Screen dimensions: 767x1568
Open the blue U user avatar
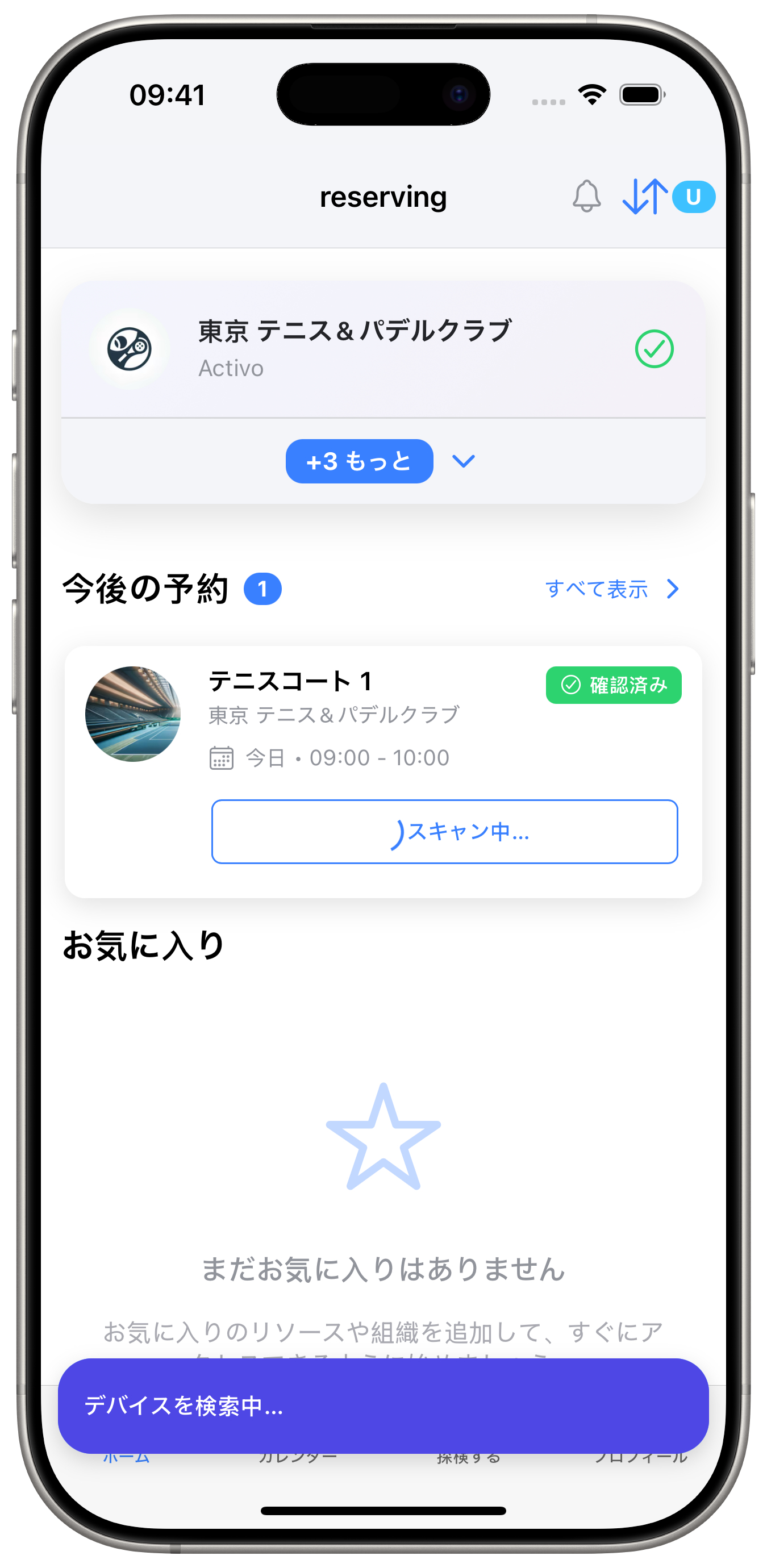[x=693, y=197]
